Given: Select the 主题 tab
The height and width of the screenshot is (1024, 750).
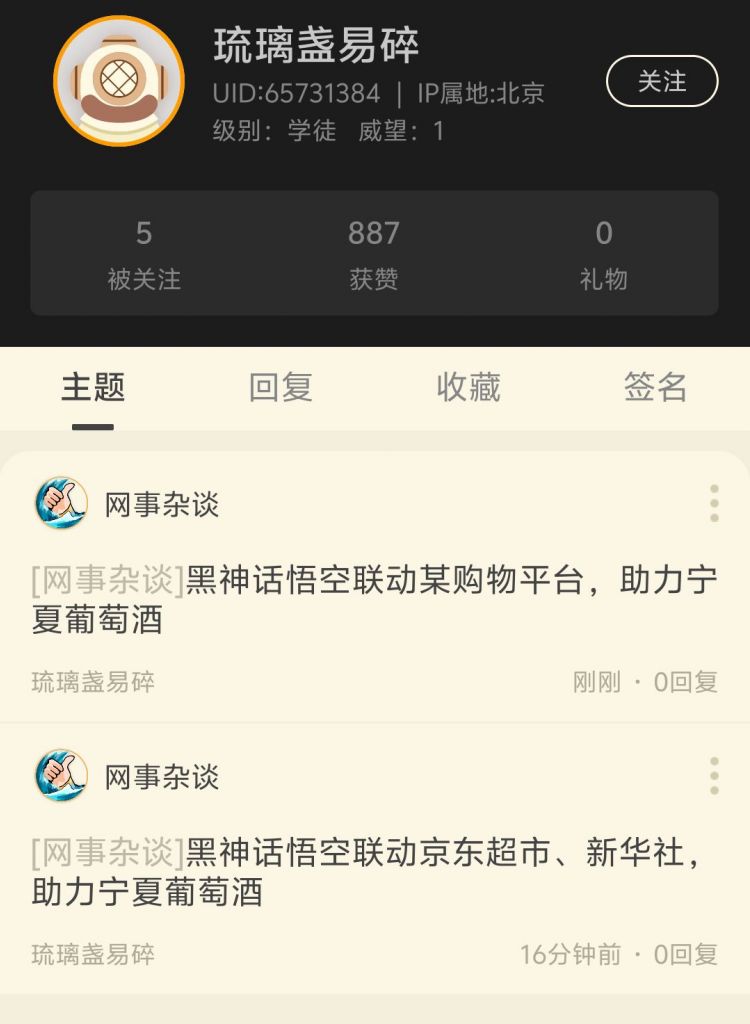Looking at the screenshot, I should coord(93,388).
